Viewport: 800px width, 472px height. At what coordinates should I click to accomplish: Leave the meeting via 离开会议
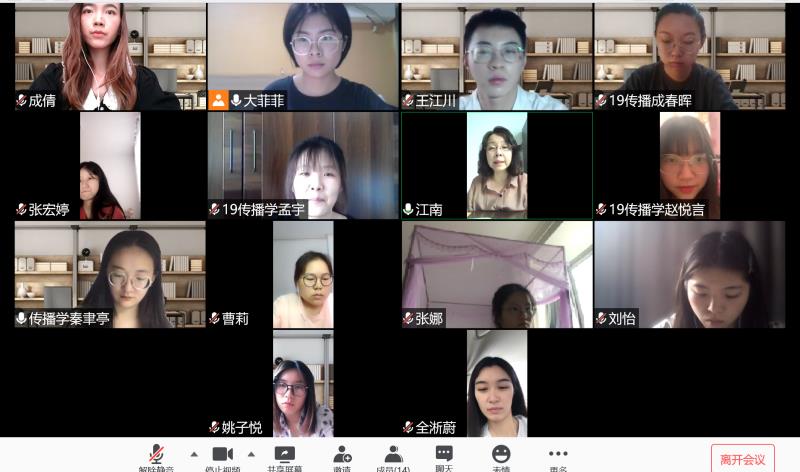pos(742,459)
